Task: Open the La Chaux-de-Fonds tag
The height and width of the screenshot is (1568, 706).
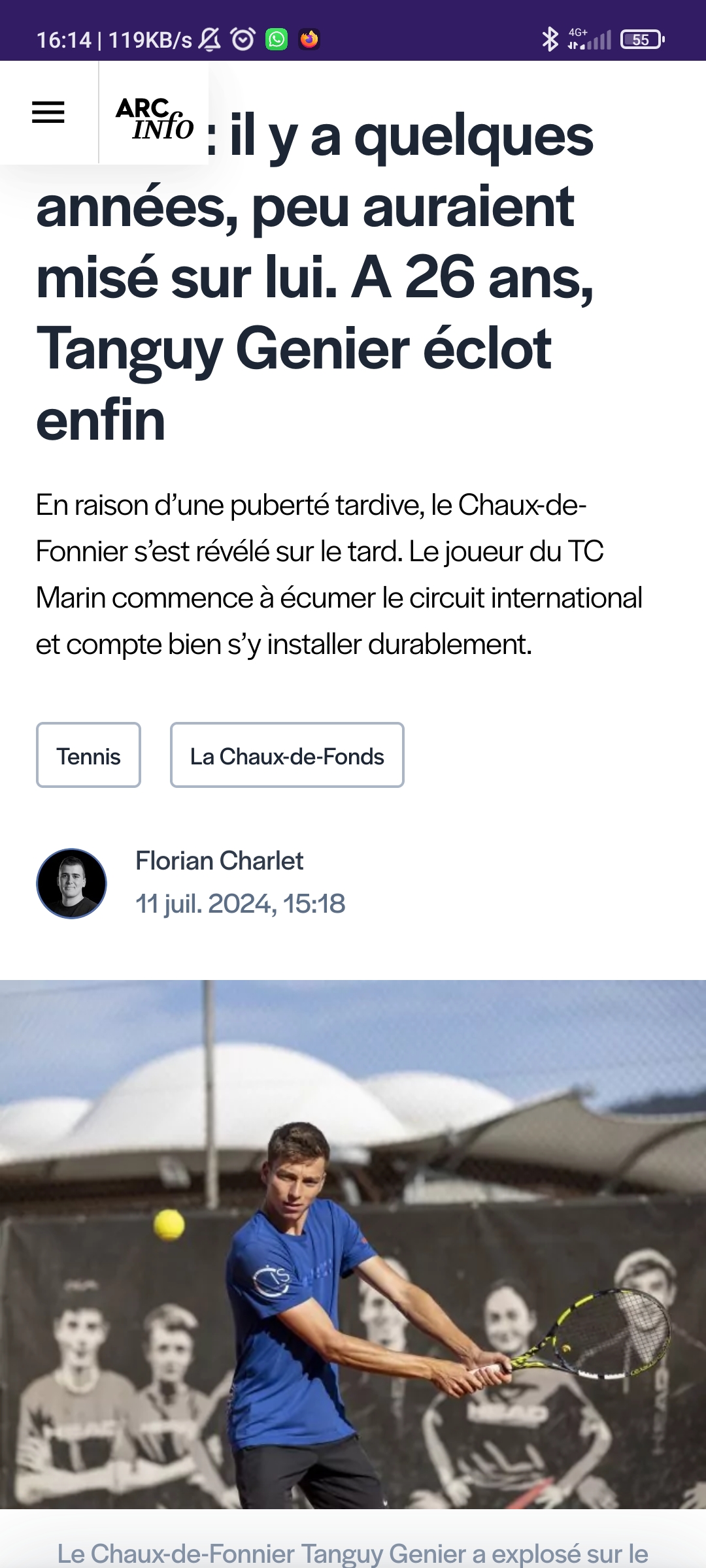Action: tap(287, 755)
